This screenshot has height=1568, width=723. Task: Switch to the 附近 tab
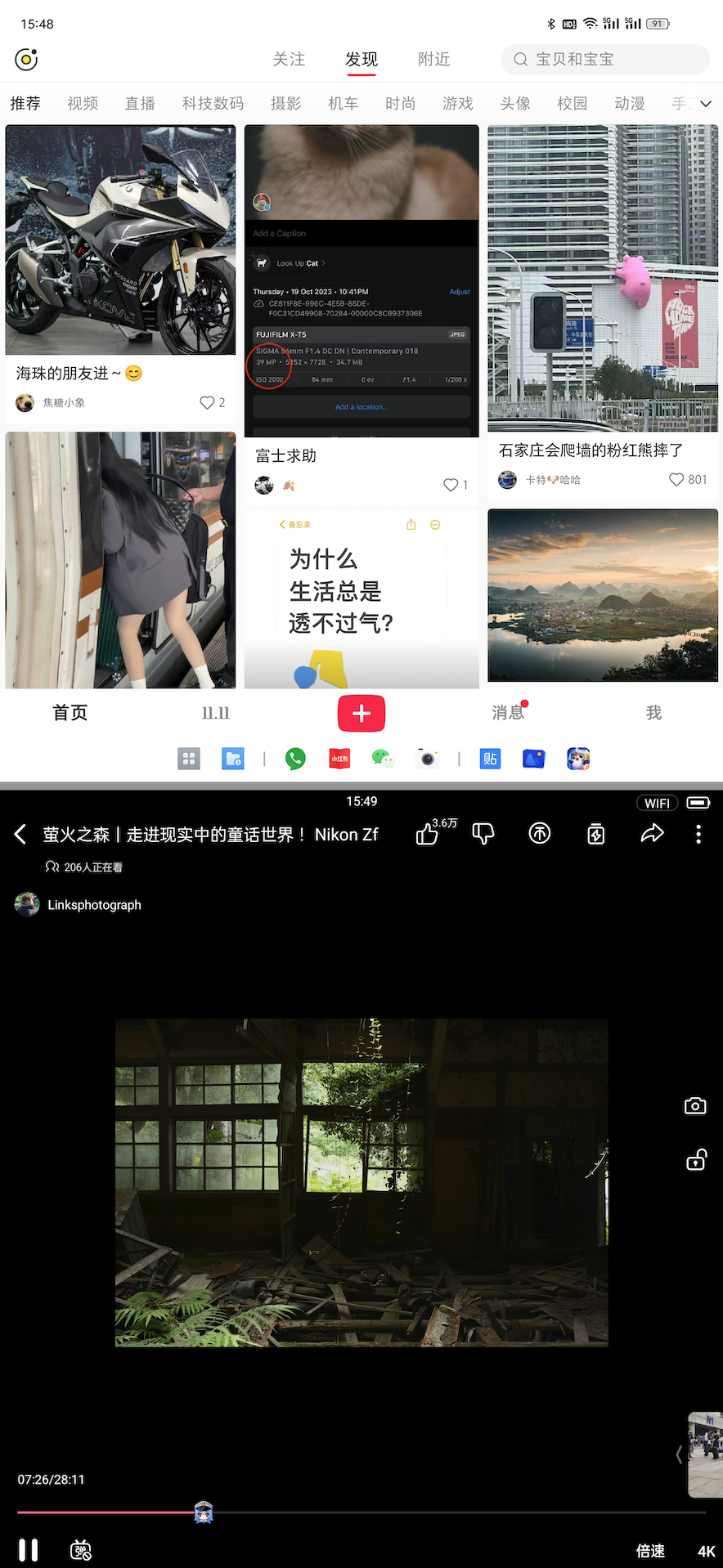coord(433,60)
